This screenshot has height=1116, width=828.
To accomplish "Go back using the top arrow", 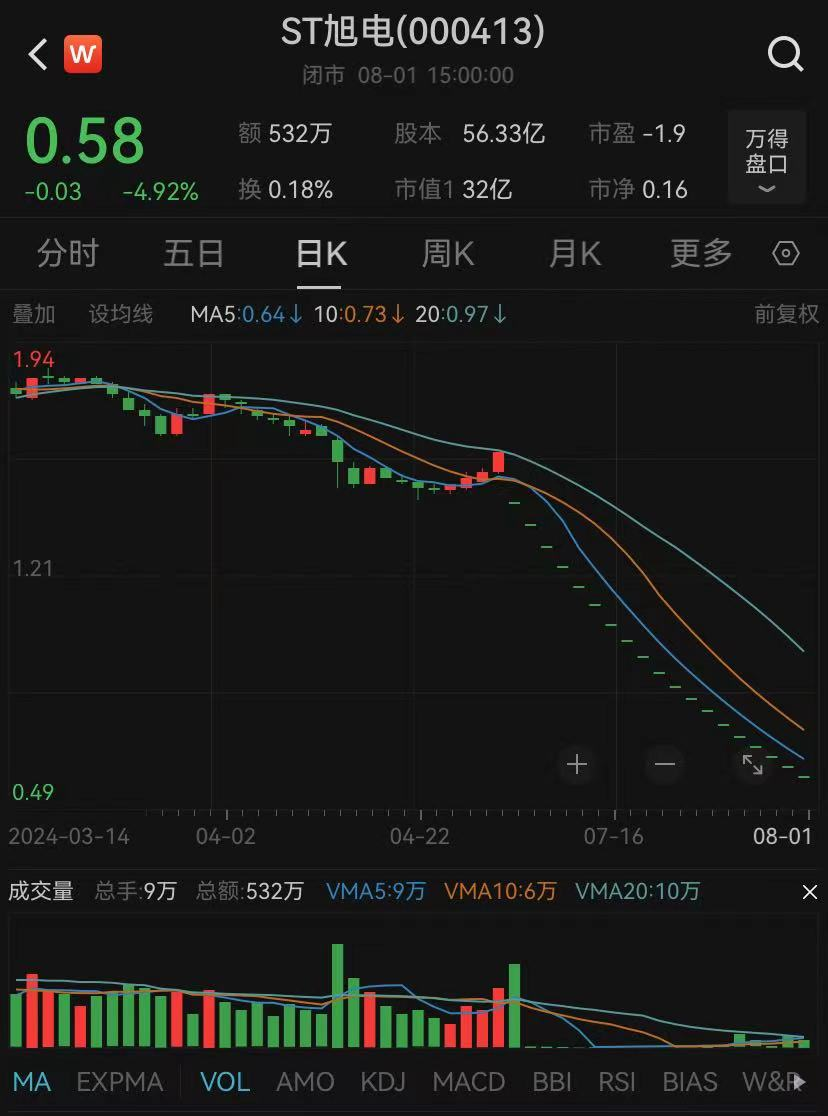I will [x=38, y=54].
